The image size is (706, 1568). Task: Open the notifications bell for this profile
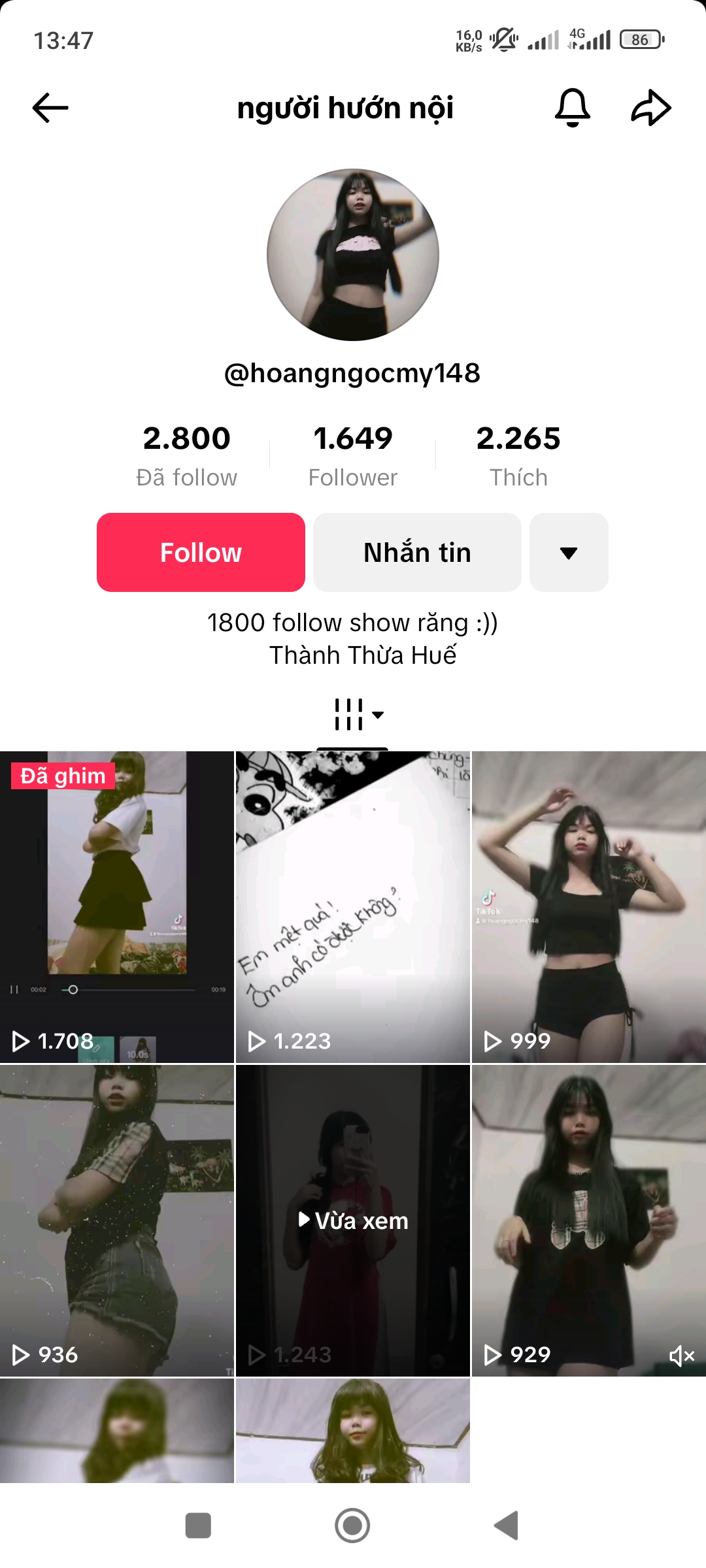[572, 108]
